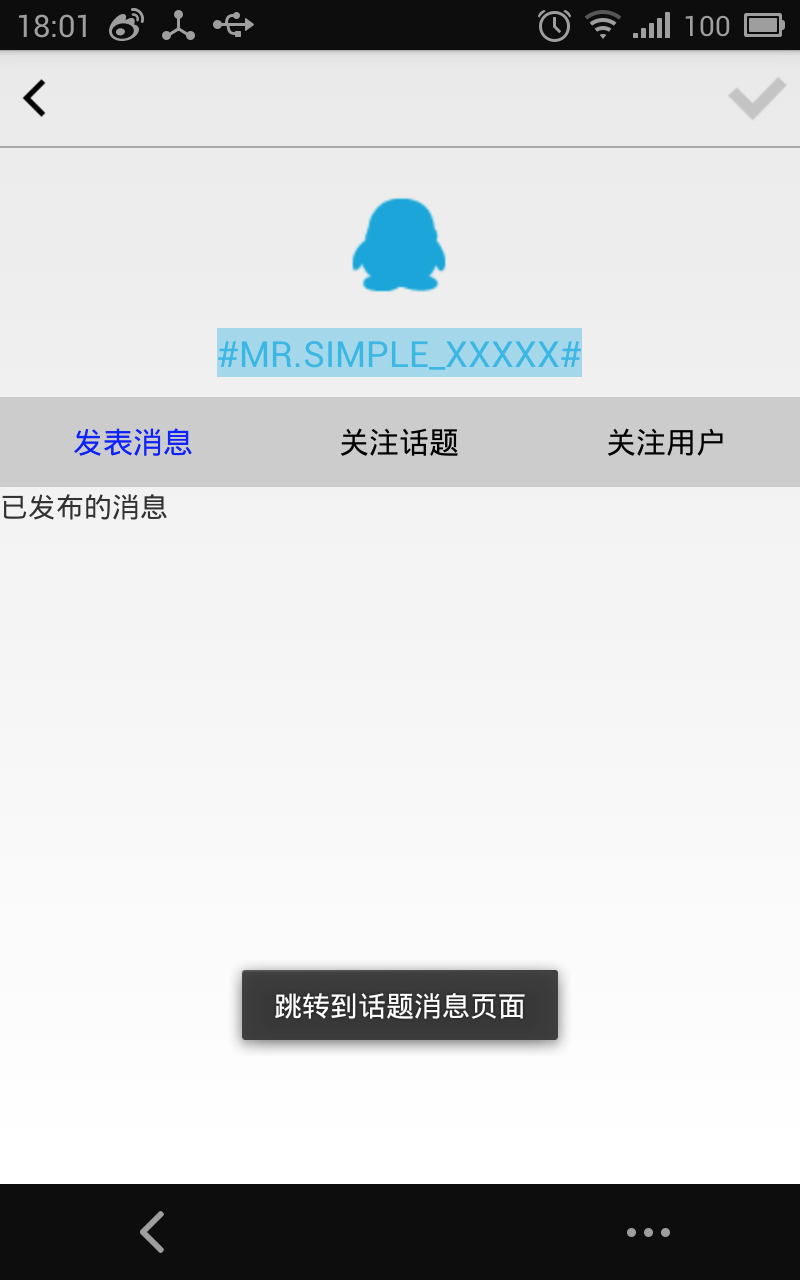
Task: Switch to the 关注用户 tab
Action: (x=666, y=442)
